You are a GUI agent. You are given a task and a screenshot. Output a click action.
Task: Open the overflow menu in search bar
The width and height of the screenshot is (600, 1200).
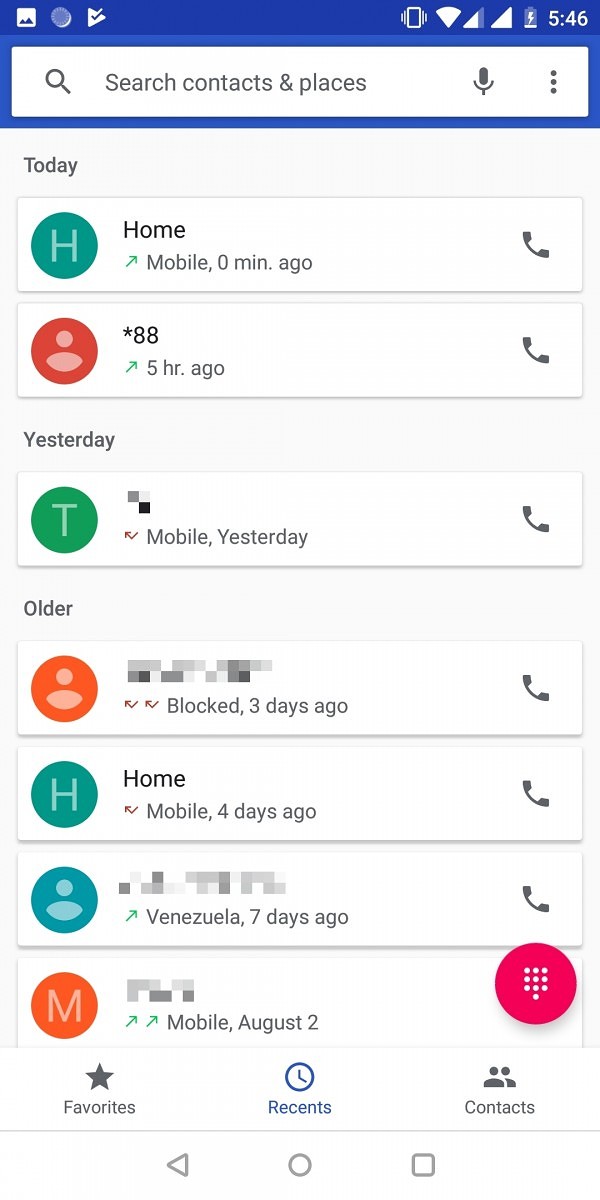pyautogui.click(x=553, y=82)
